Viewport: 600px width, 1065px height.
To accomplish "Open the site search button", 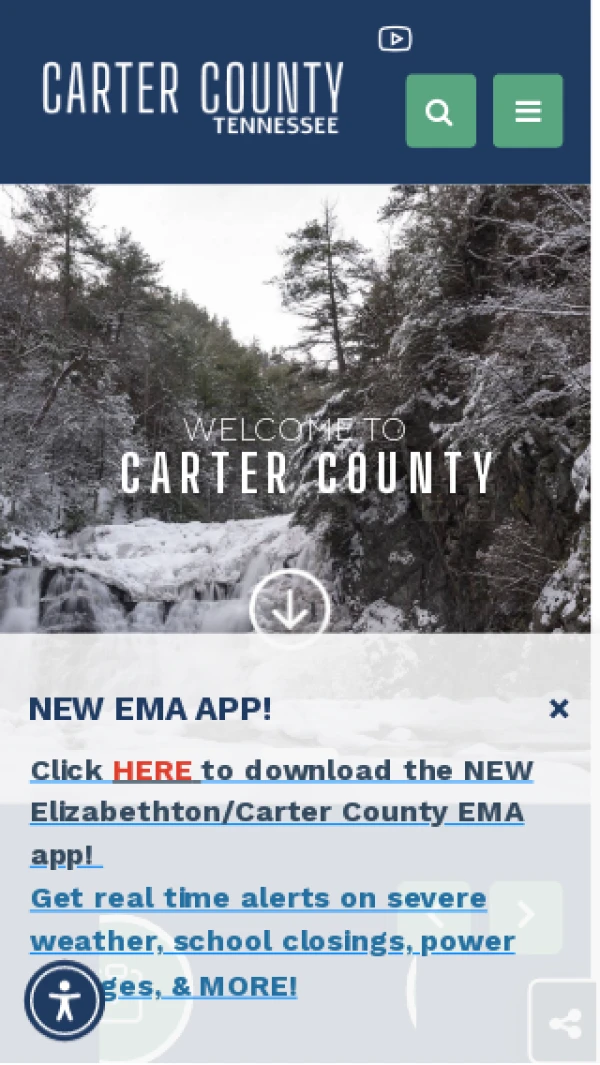I will [x=440, y=111].
